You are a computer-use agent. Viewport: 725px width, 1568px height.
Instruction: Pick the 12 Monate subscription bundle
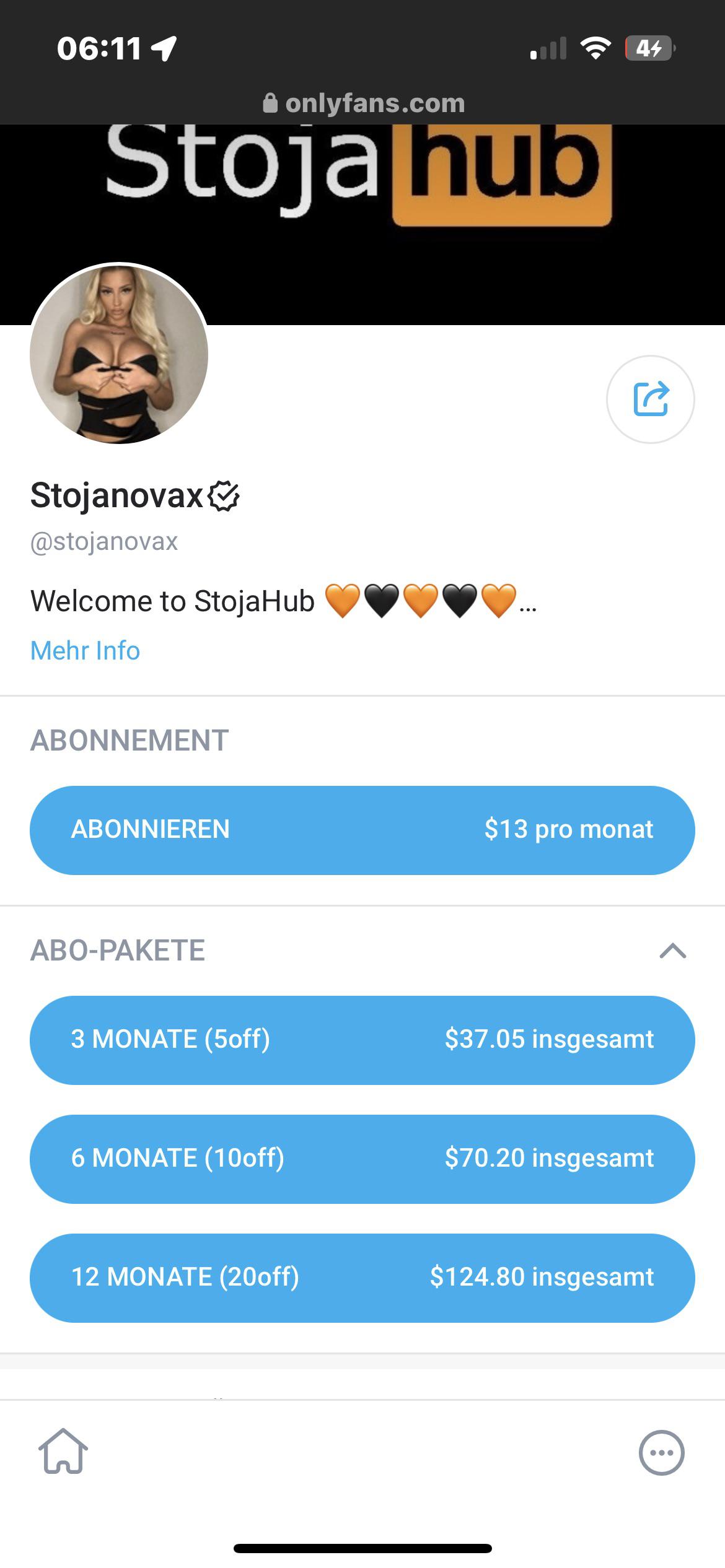click(362, 1278)
